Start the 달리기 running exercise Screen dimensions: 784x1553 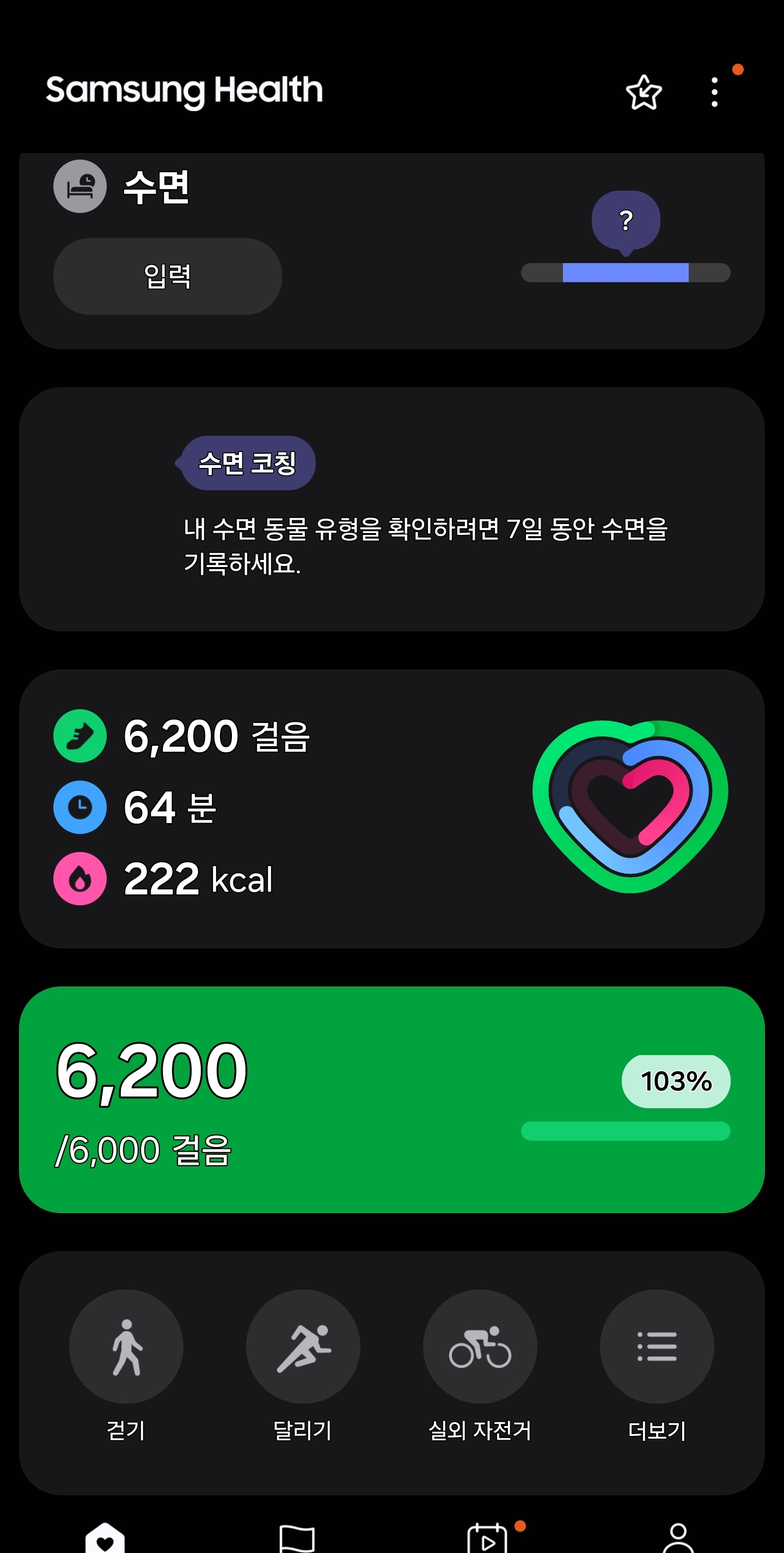click(x=303, y=1345)
